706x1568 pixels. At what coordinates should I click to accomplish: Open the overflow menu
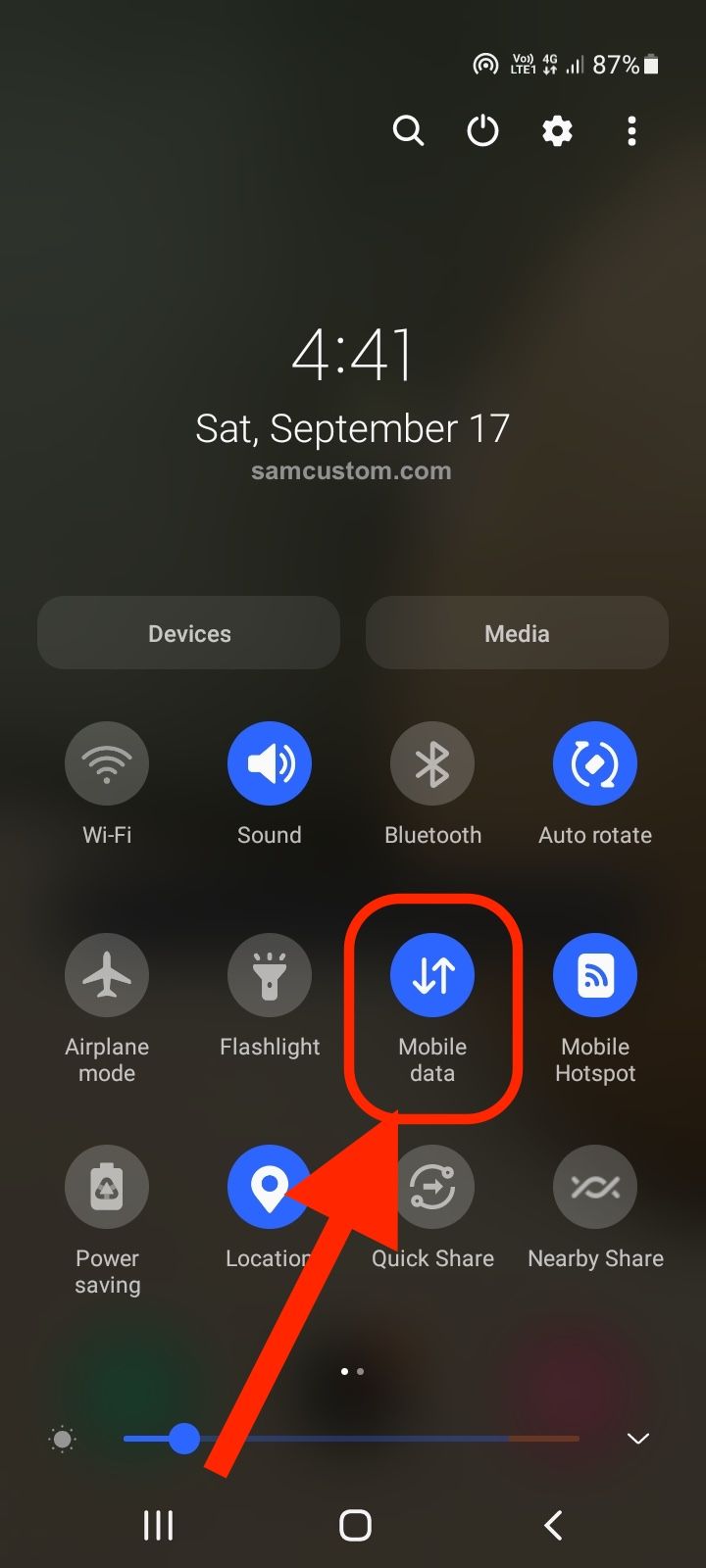(x=631, y=130)
